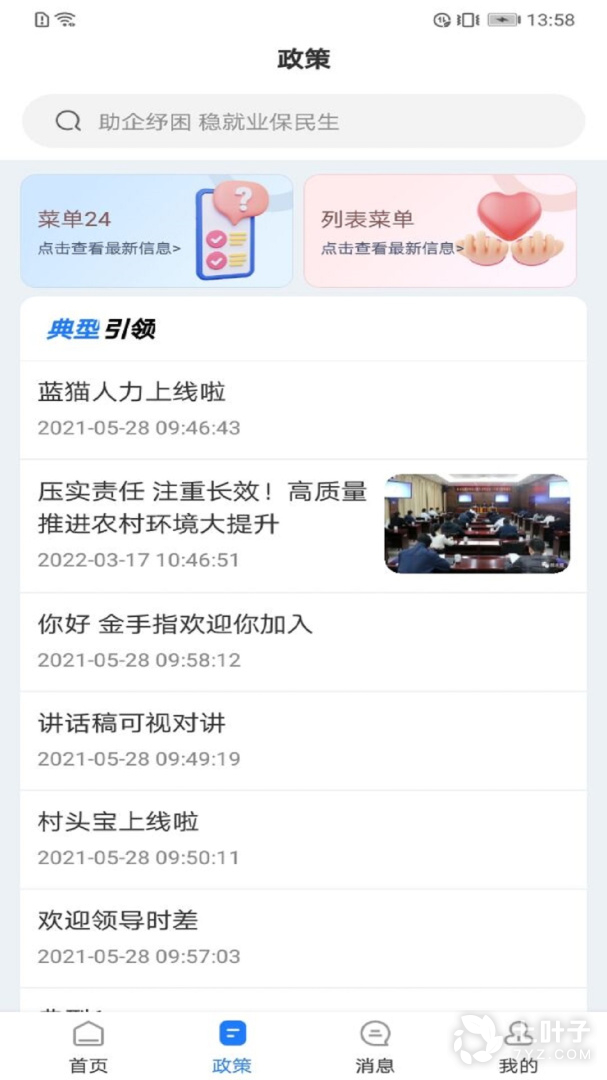
Task: Open 你好 金手指欢迎你加入
Action: (x=303, y=641)
